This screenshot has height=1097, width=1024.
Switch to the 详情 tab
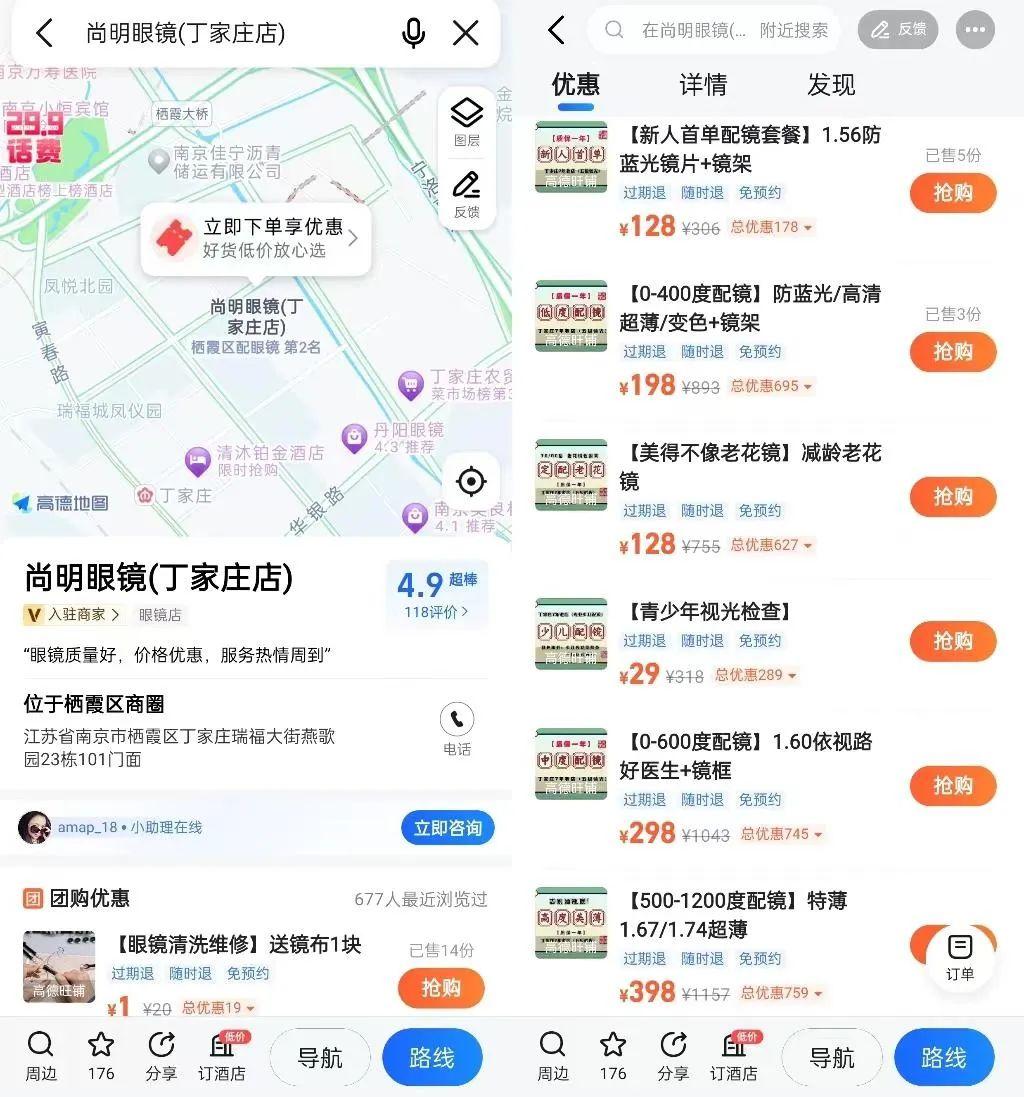point(703,85)
